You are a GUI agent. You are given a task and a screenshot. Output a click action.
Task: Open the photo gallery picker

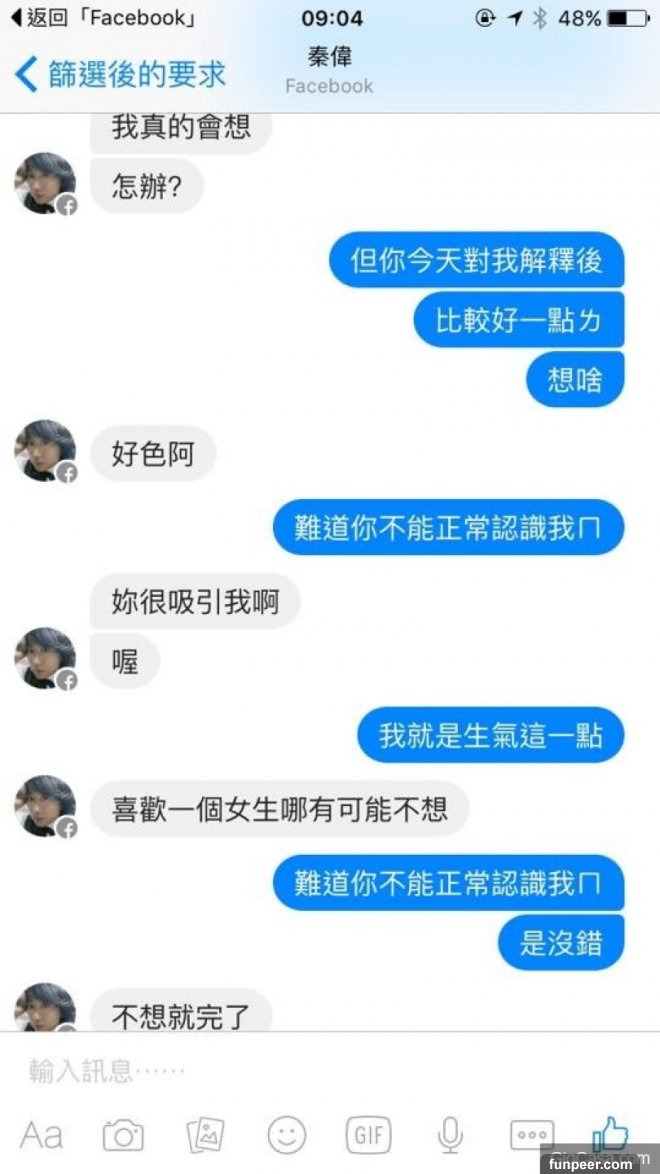[205, 1135]
